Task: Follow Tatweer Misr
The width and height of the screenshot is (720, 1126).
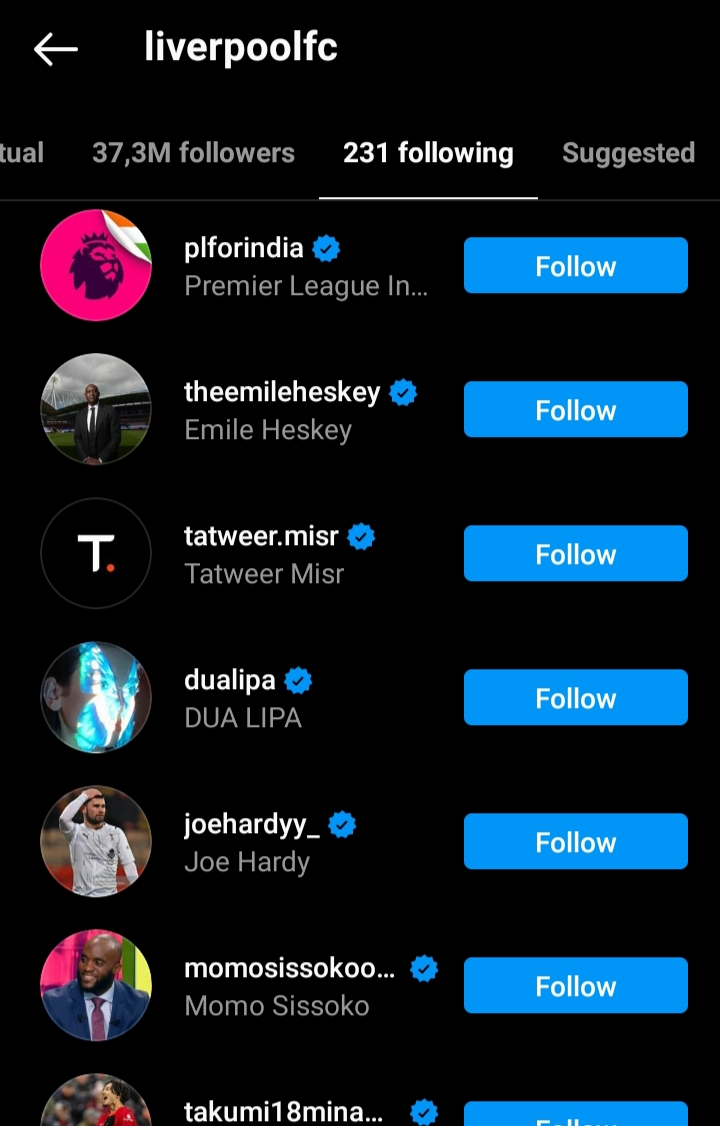Action: [x=576, y=554]
